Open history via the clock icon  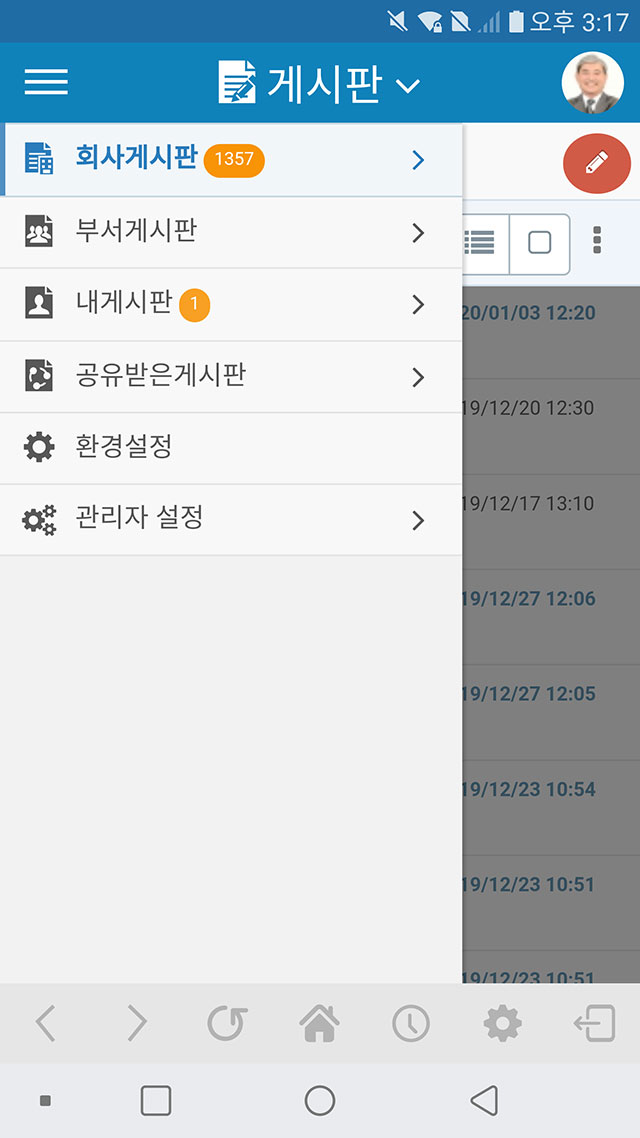(411, 1023)
